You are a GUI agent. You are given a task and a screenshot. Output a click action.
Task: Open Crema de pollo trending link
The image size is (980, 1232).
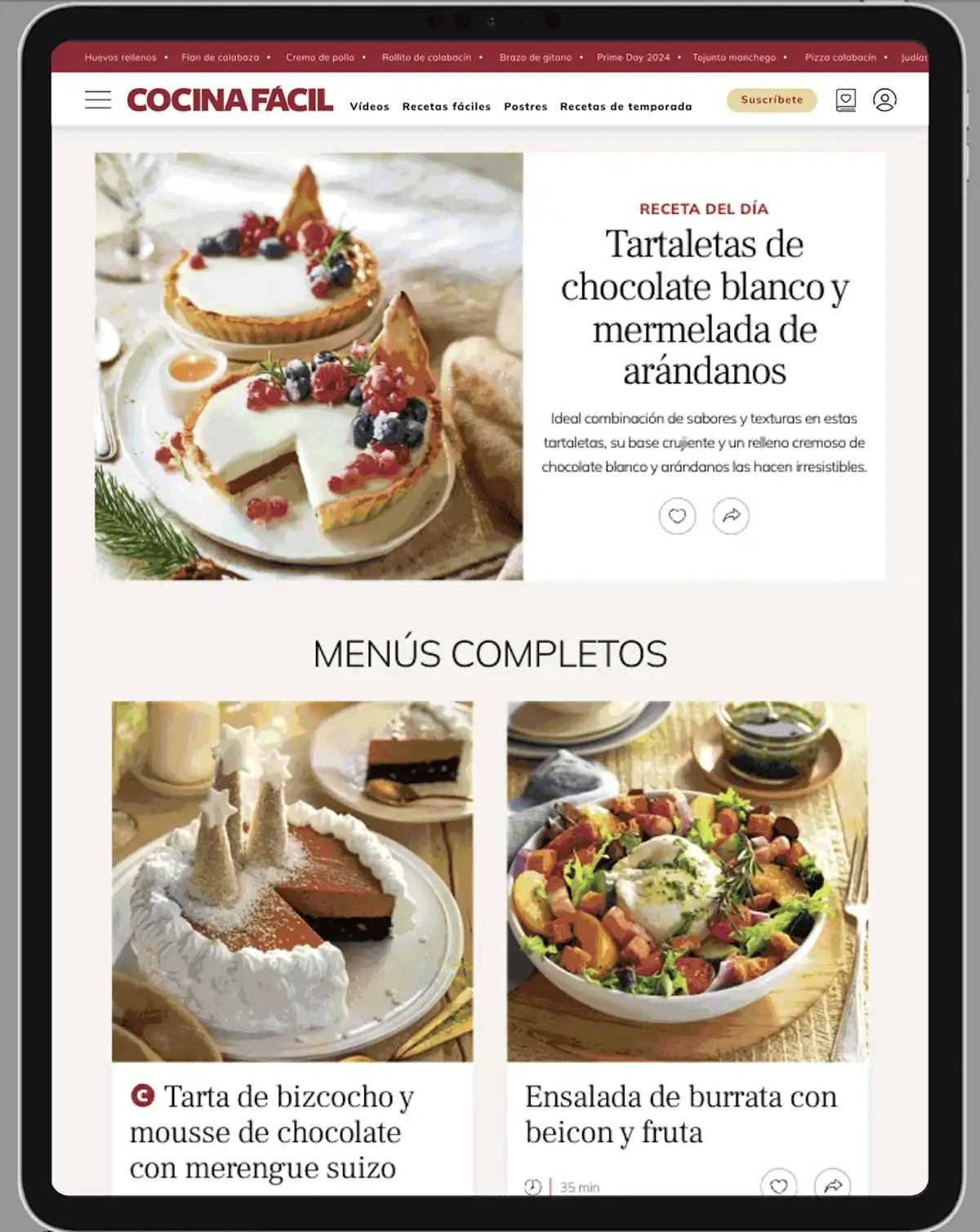(319, 58)
